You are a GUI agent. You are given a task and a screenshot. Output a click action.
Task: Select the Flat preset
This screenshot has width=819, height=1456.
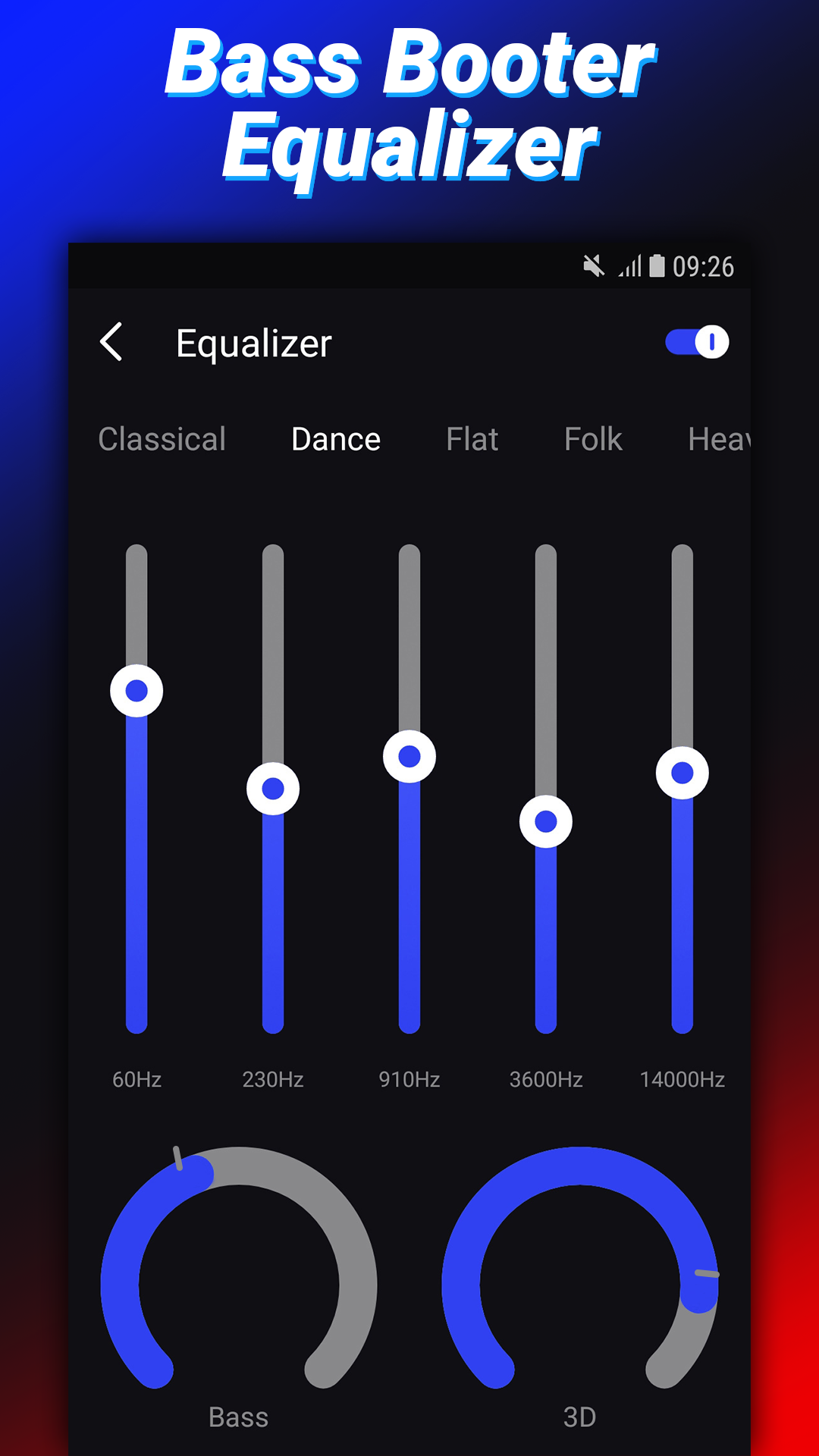click(x=472, y=438)
